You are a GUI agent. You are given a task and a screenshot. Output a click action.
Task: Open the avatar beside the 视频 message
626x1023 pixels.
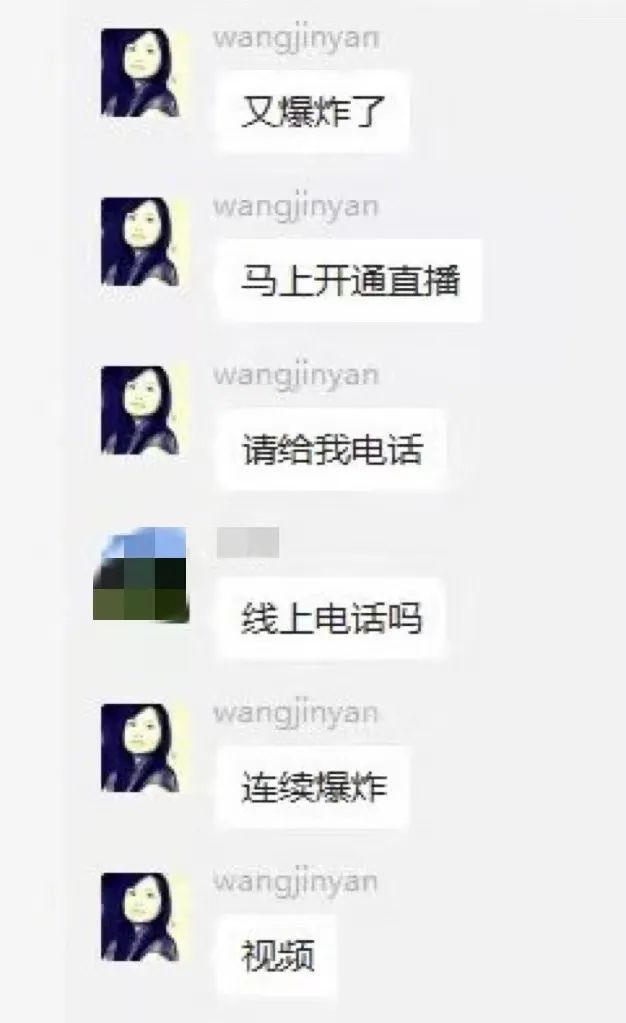[140, 917]
